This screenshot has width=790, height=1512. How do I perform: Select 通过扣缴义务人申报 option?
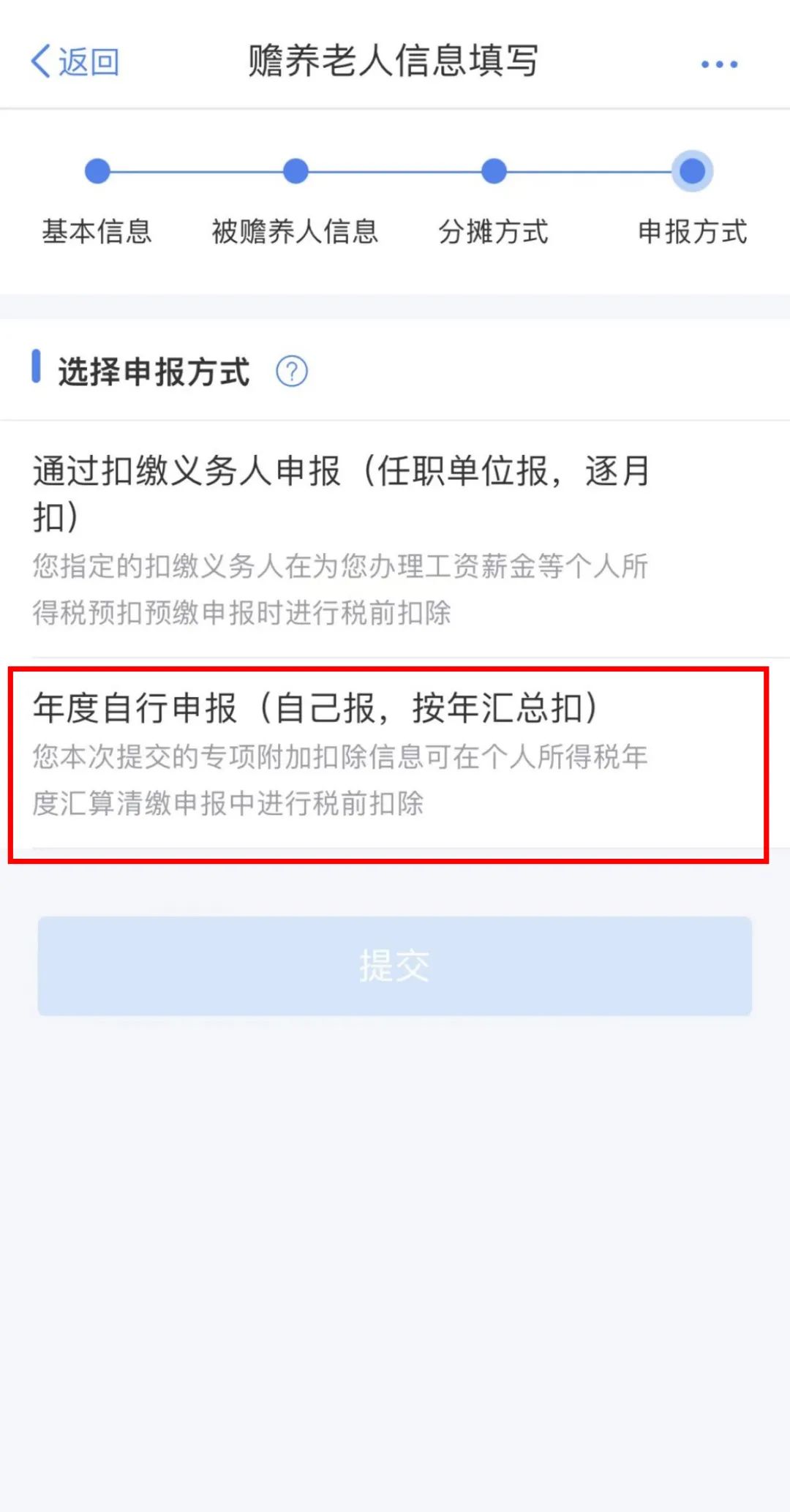[395, 539]
